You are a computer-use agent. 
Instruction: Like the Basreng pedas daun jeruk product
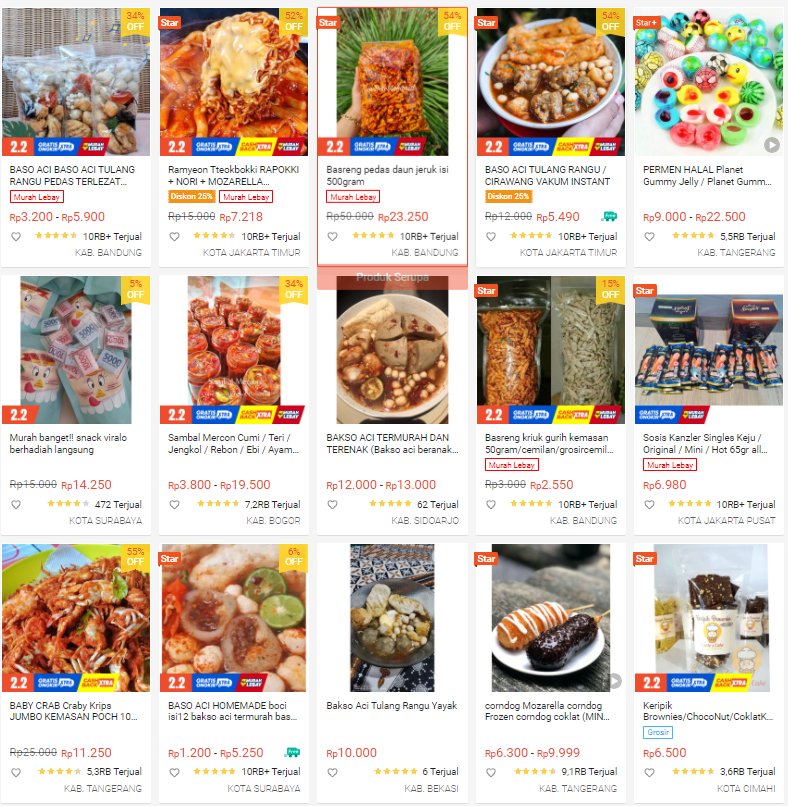coord(332,237)
